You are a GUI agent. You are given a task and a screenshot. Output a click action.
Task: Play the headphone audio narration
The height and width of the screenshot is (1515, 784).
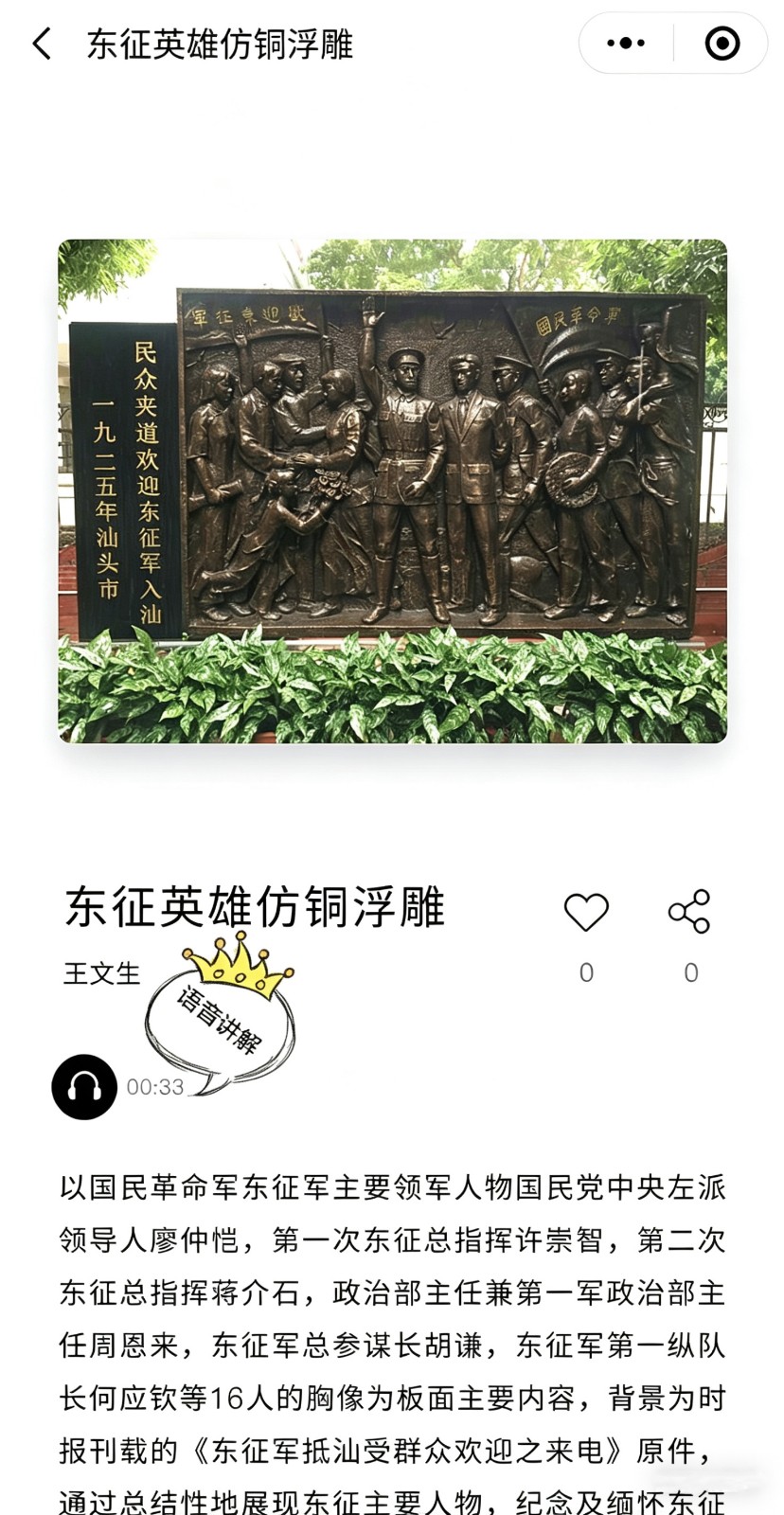[84, 1087]
